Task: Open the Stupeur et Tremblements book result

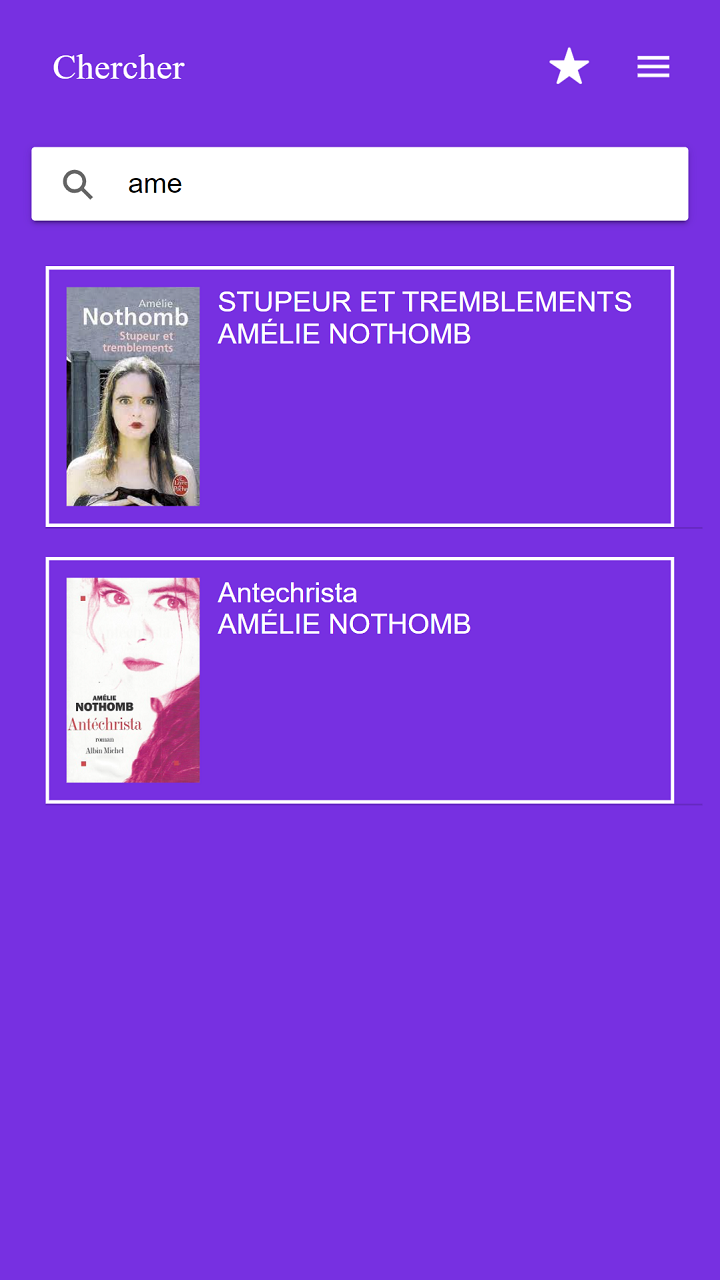Action: pos(360,396)
